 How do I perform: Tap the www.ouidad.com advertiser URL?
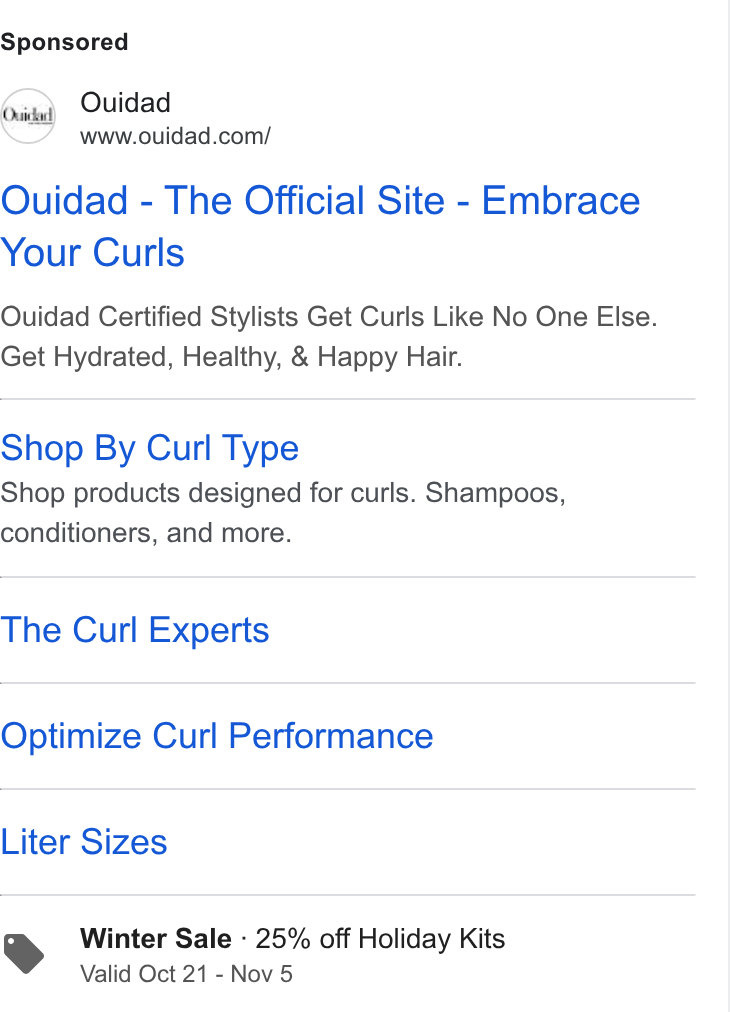click(176, 136)
